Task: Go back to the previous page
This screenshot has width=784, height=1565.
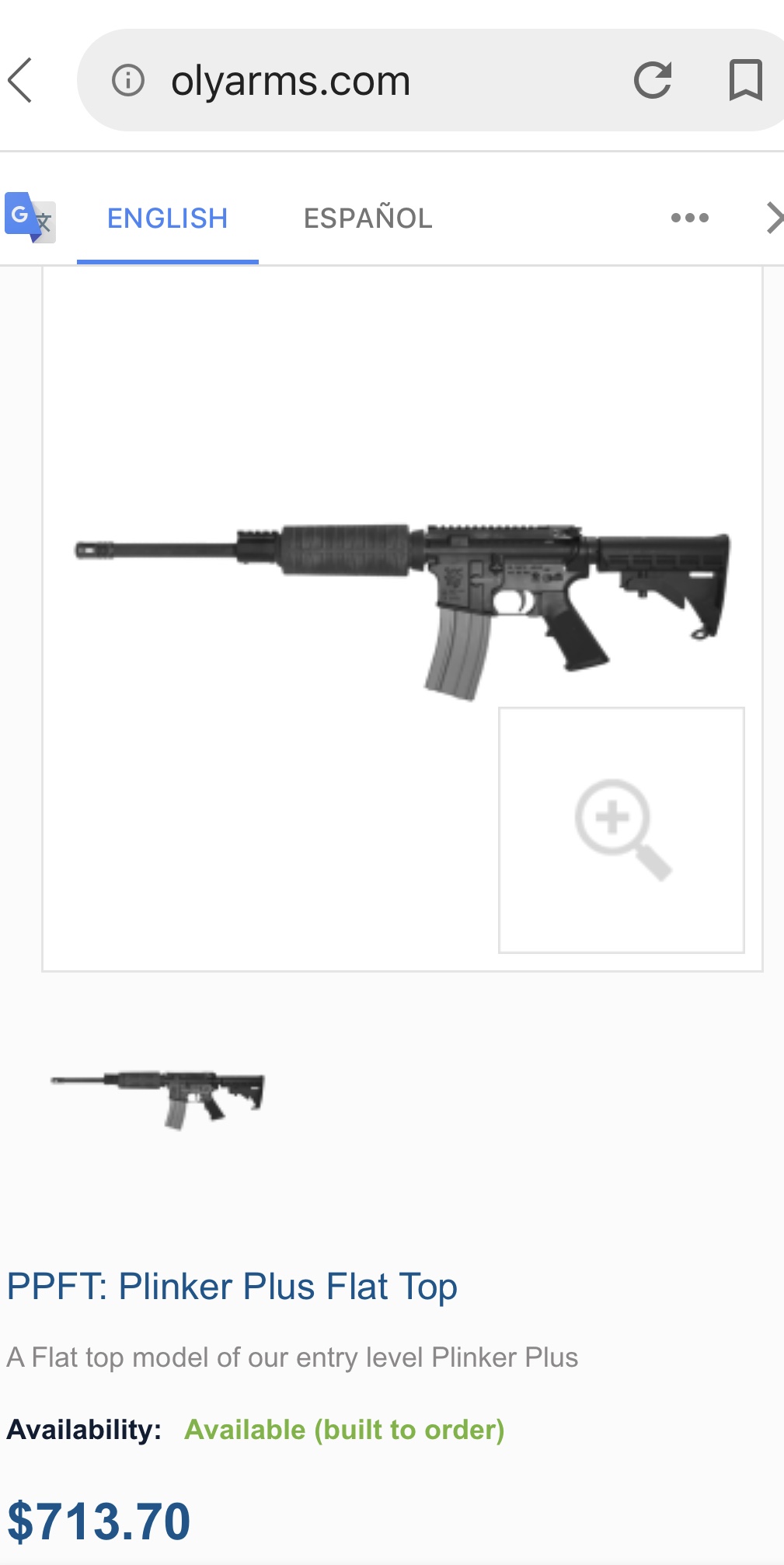Action: point(21,80)
